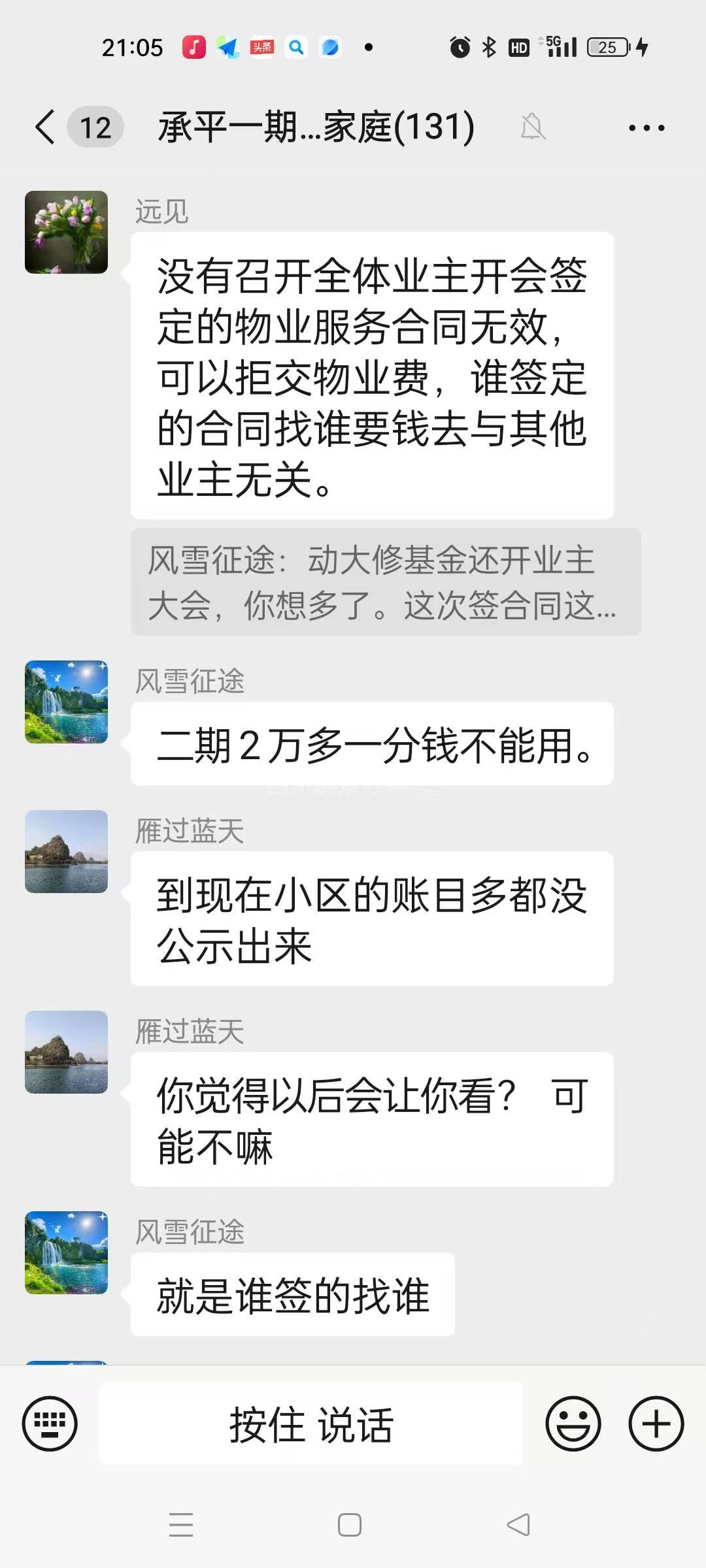The width and height of the screenshot is (706, 1568).
Task: Tap the system back triangle
Action: [518, 1525]
